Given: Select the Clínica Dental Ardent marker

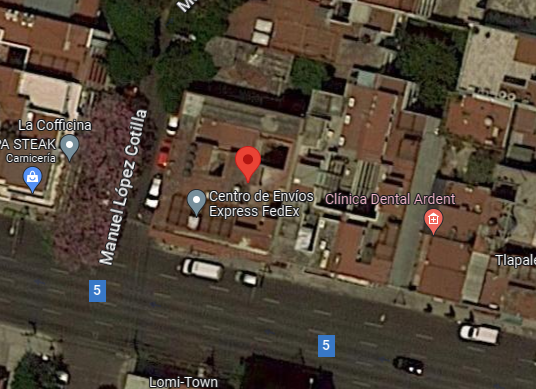Looking at the screenshot, I should click(433, 221).
